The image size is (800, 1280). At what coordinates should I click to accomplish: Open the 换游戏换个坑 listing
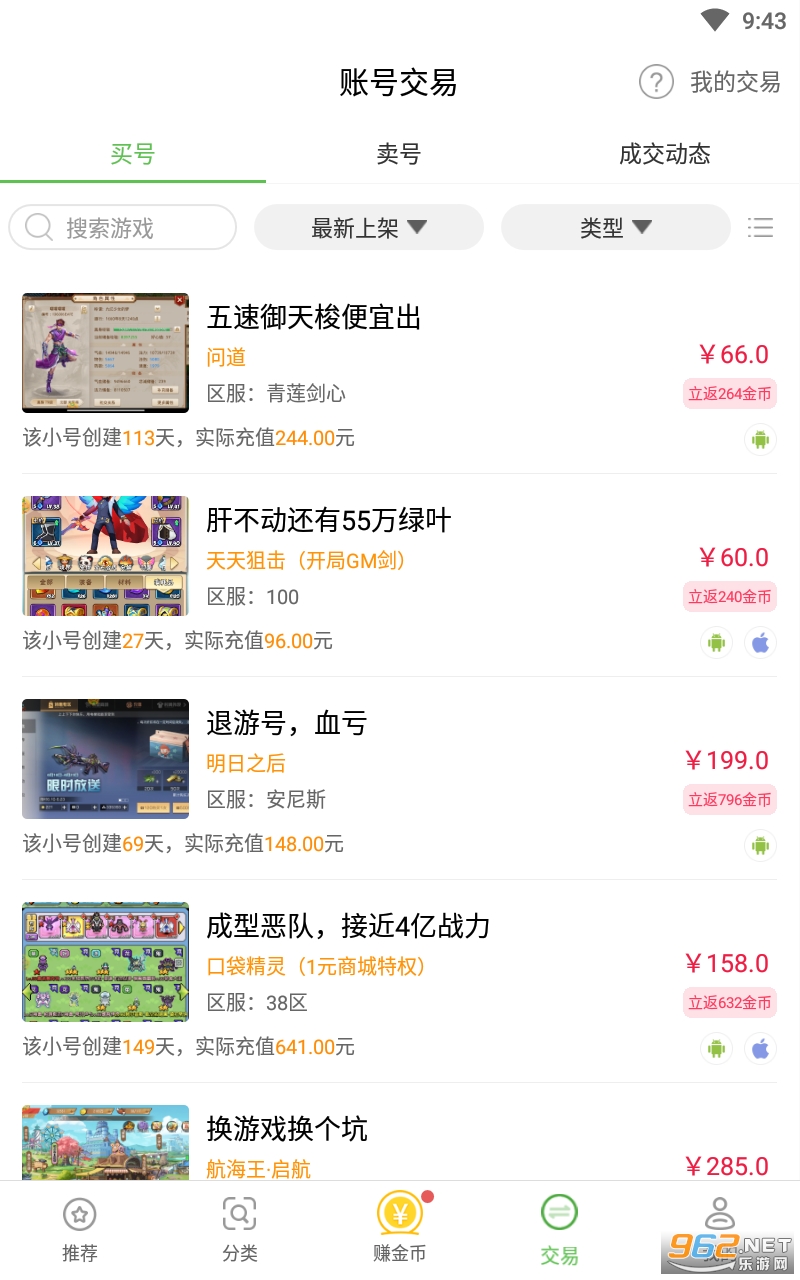coord(287,1130)
